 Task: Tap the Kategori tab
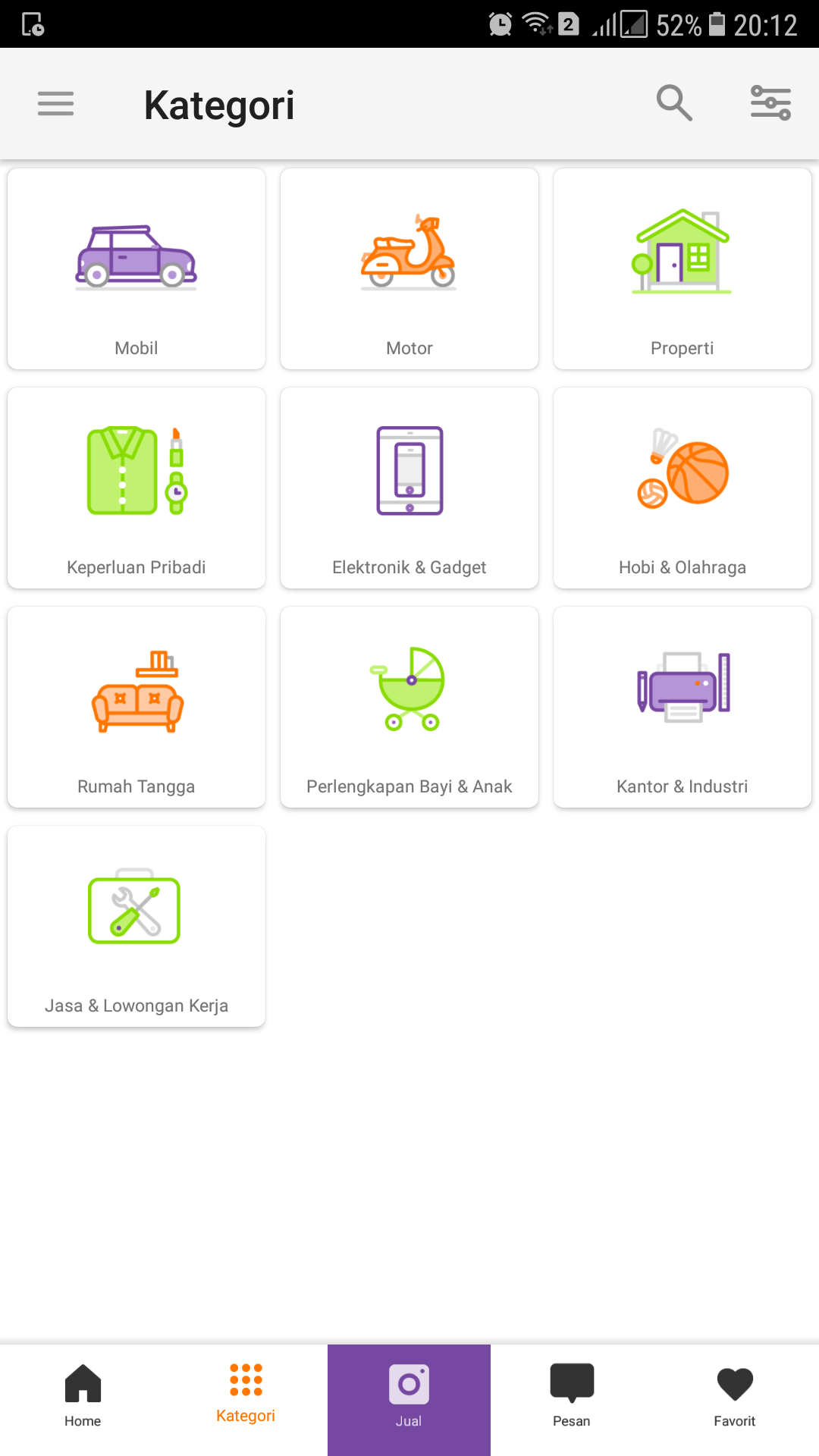pos(246,1397)
